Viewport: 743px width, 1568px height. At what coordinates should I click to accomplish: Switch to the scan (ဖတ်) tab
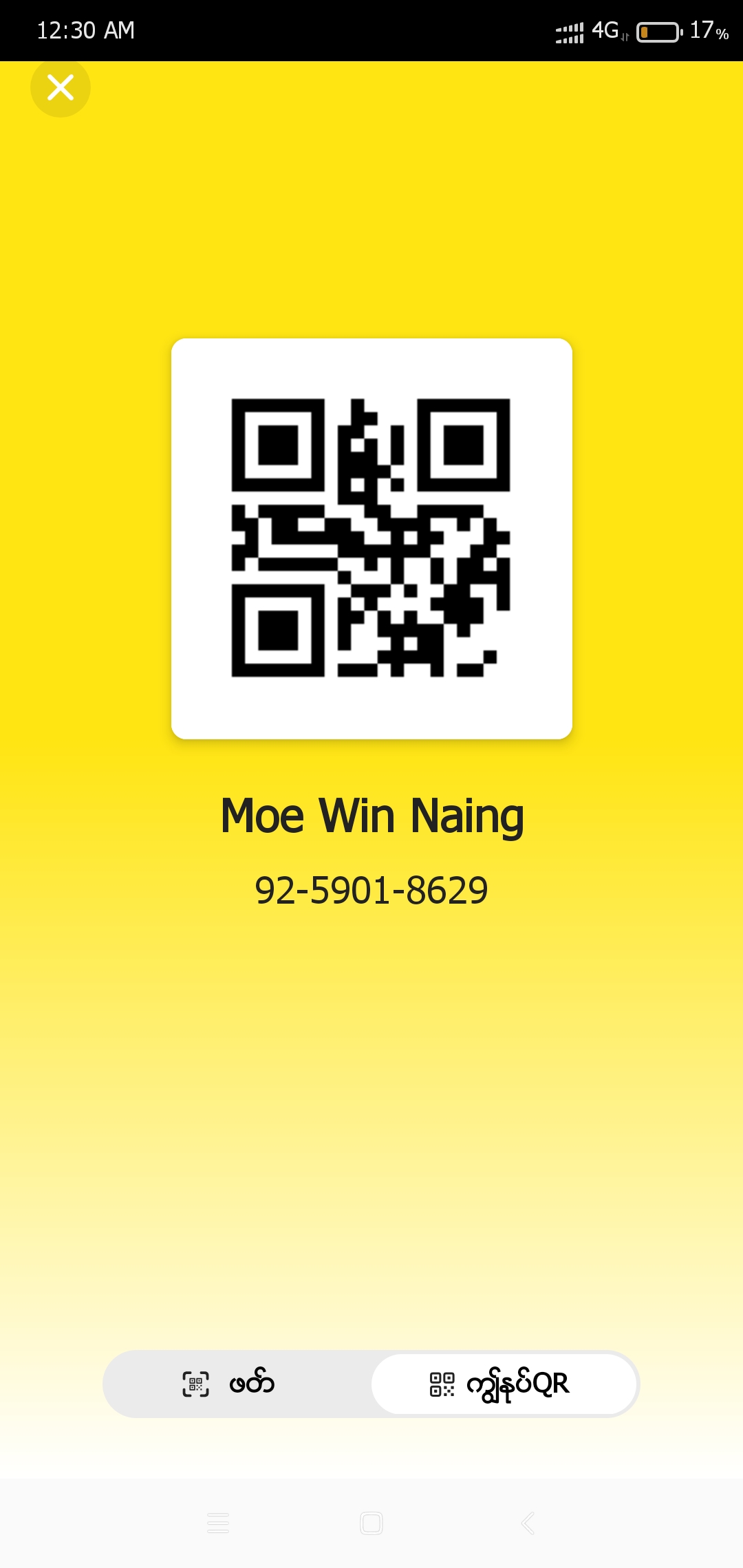(x=236, y=1384)
